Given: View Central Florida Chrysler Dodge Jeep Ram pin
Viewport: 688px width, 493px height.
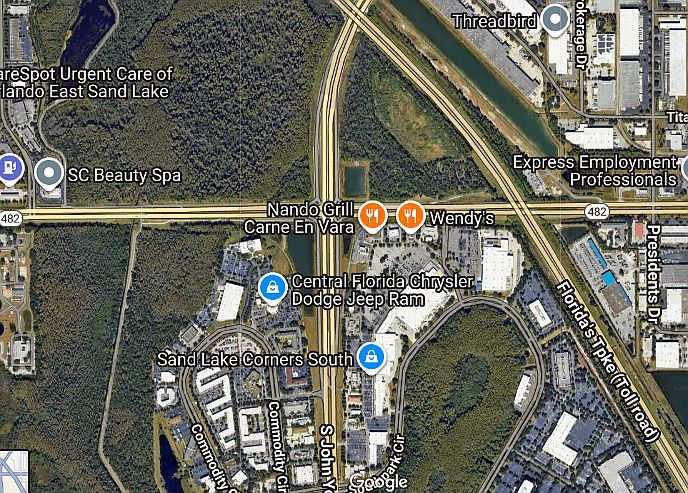Looking at the screenshot, I should (x=270, y=287).
